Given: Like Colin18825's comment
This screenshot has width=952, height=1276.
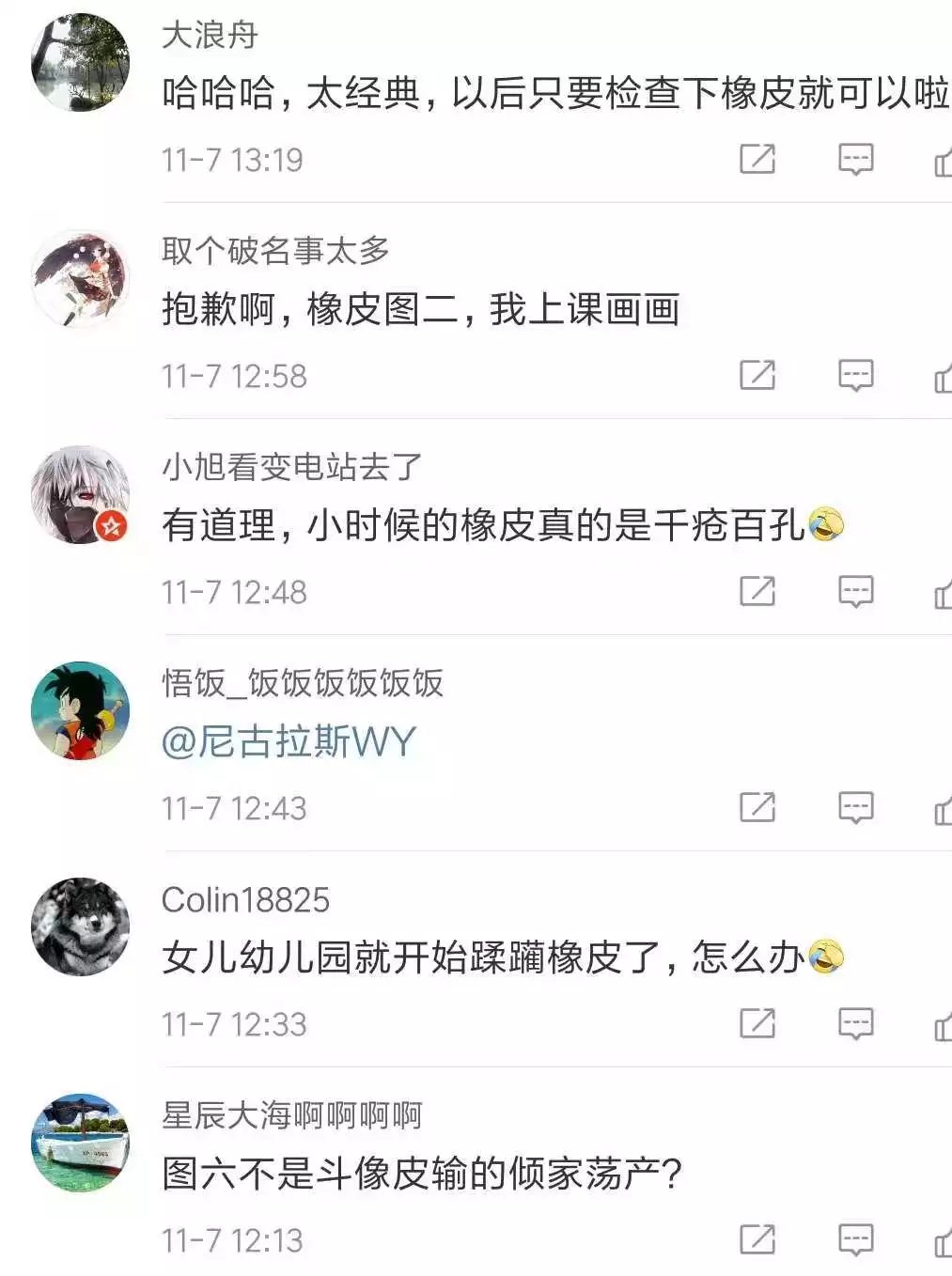Looking at the screenshot, I should coord(942,1025).
